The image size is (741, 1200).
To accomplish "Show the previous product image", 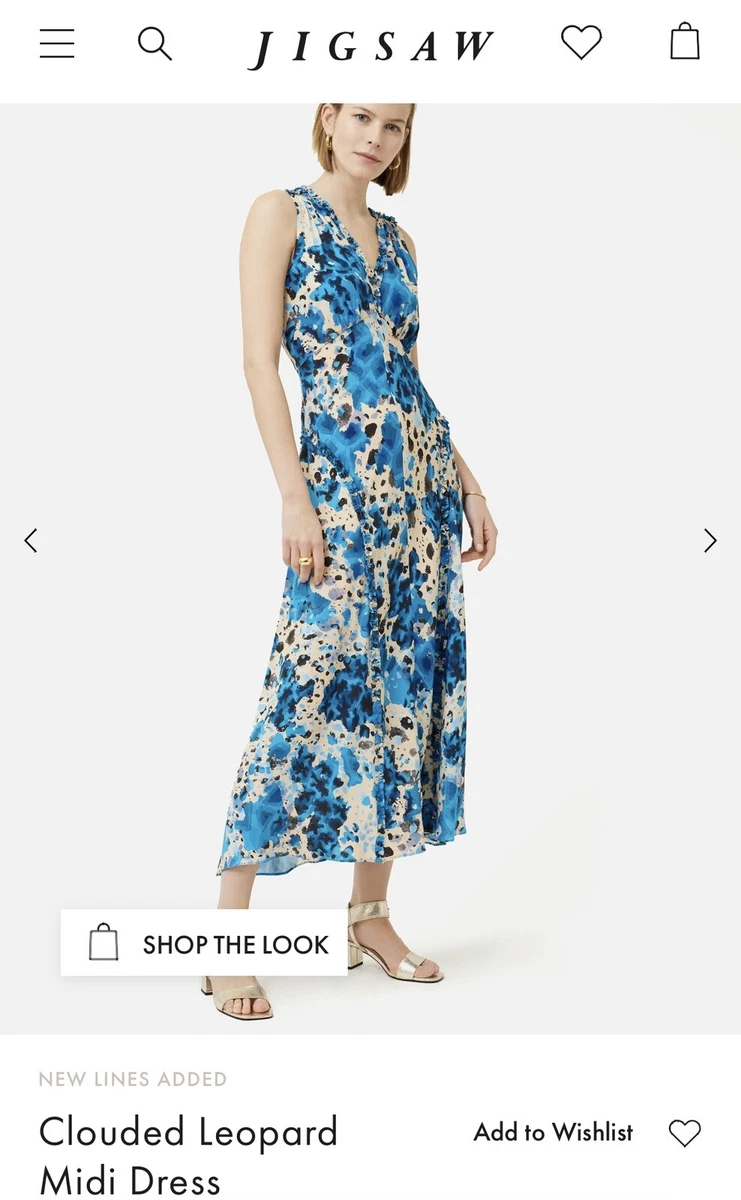I will click(31, 541).
